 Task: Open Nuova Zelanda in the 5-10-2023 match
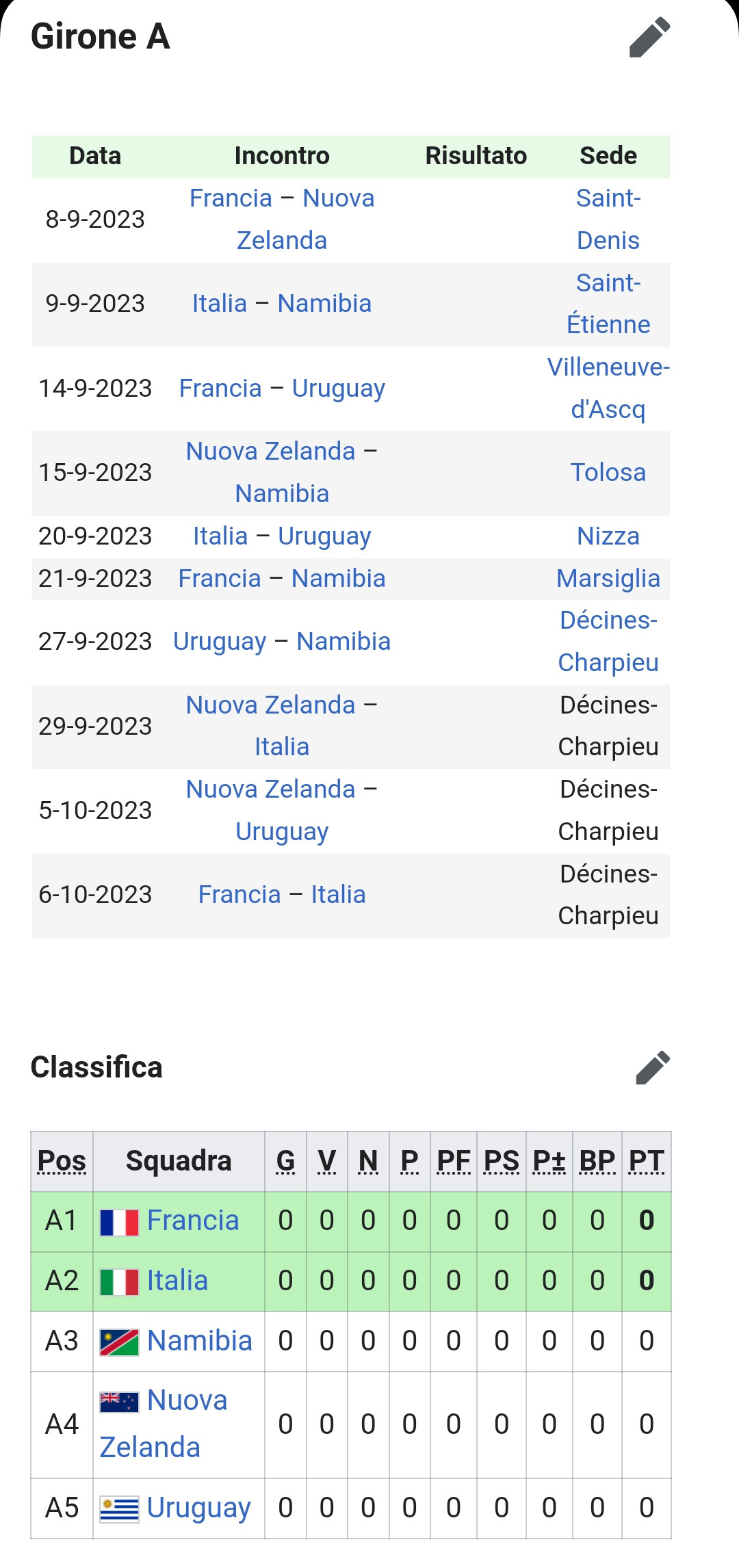point(271,789)
